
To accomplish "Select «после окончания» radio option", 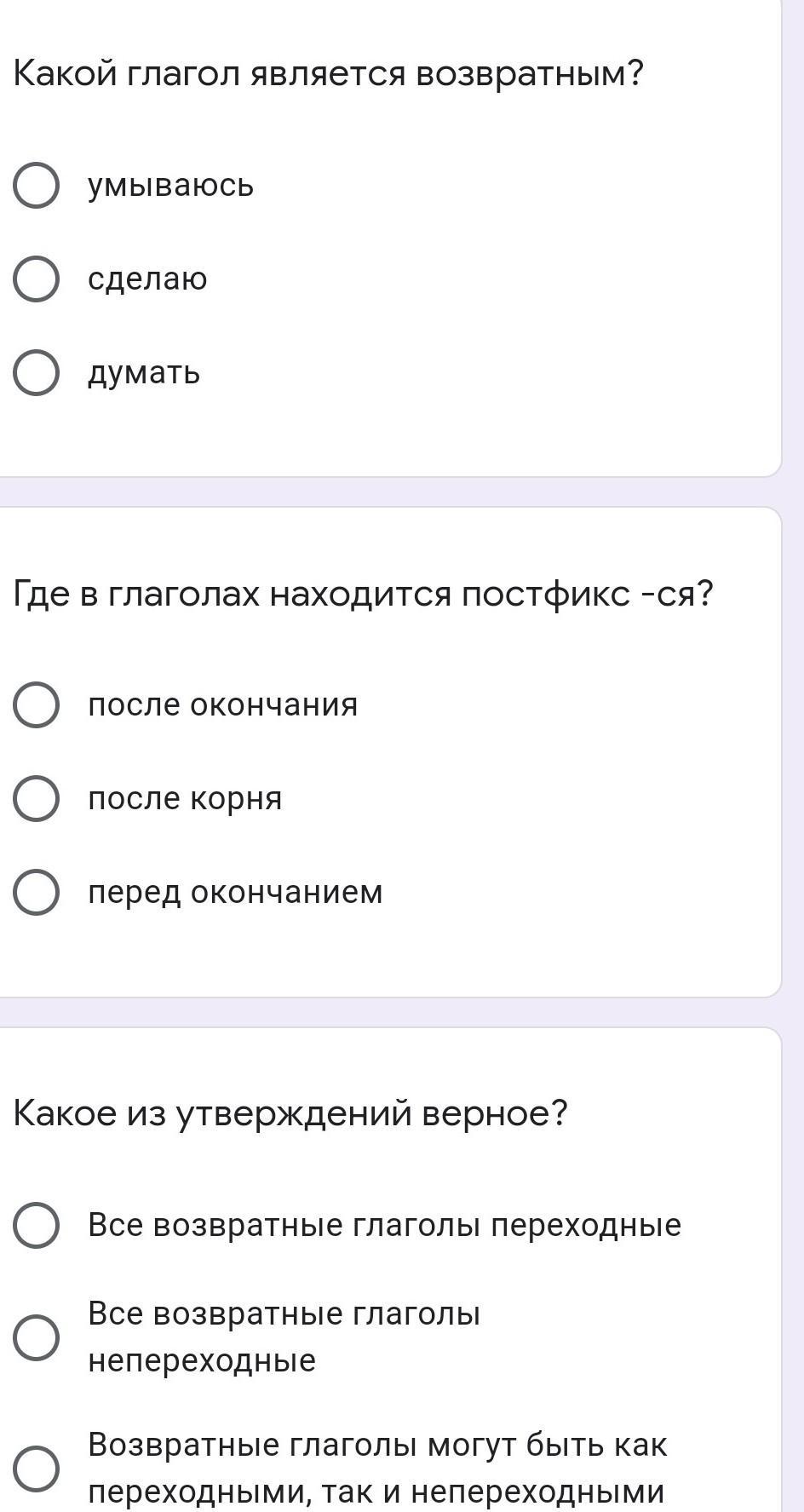I will click(x=36, y=705).
